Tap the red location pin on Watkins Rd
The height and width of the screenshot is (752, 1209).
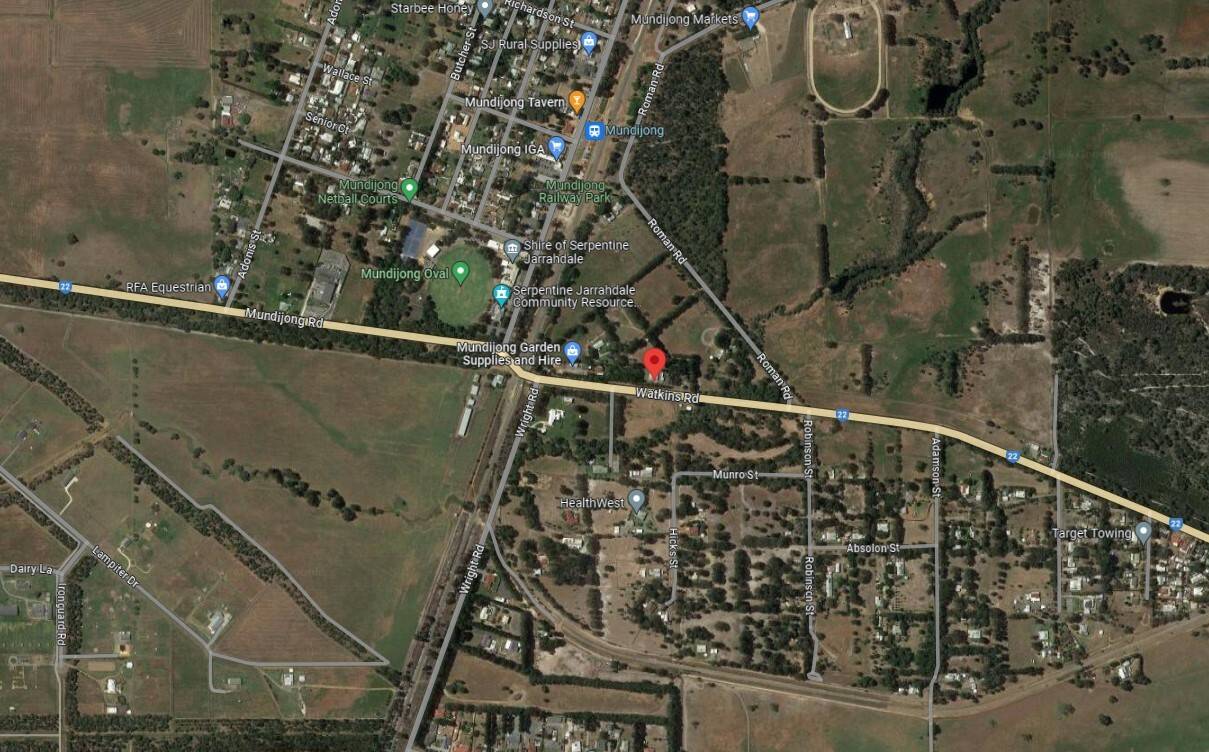(x=655, y=362)
